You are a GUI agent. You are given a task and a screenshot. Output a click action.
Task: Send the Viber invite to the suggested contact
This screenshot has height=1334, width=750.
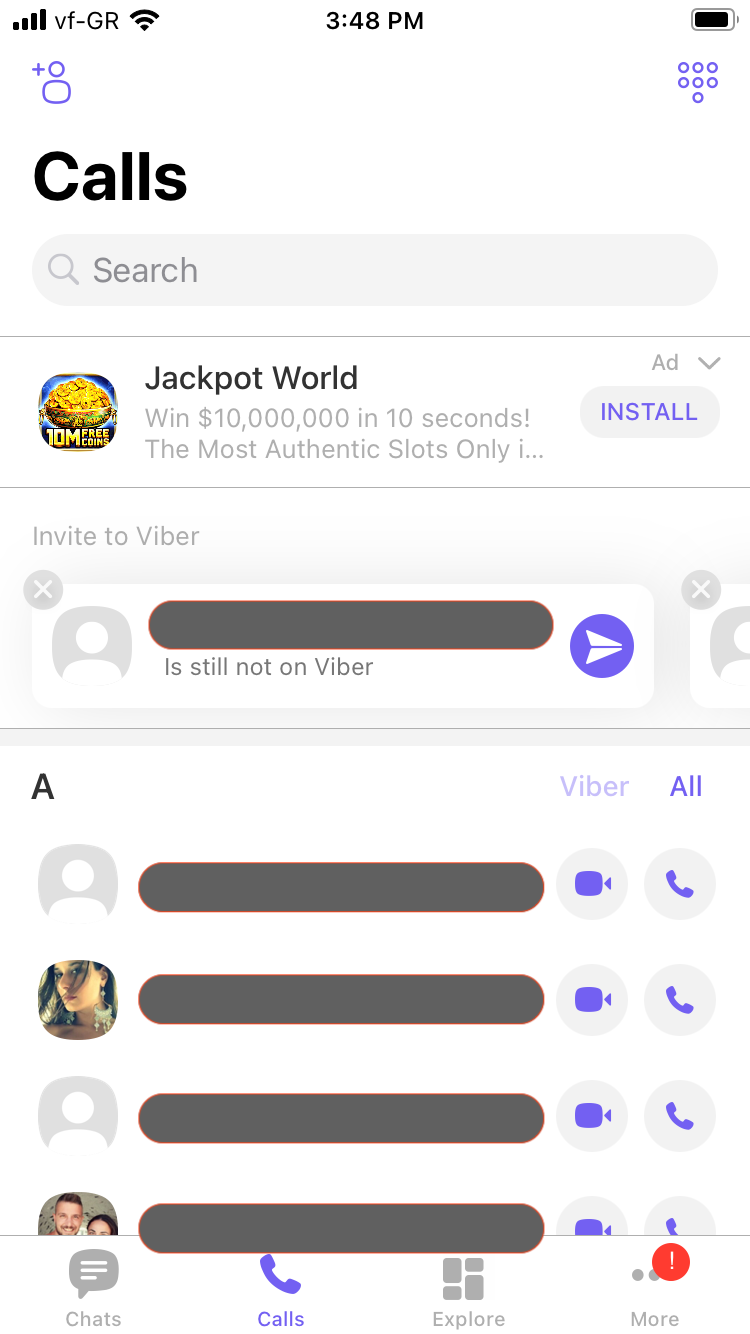pos(601,647)
